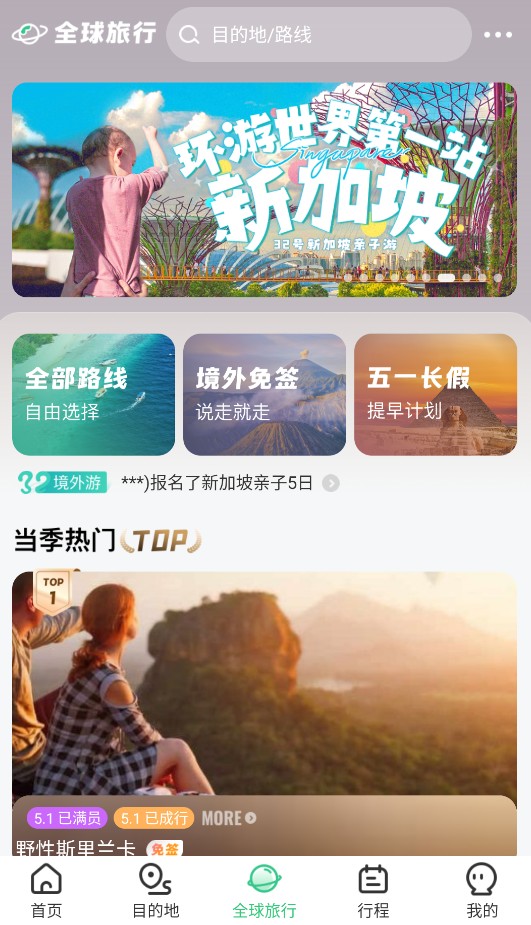Open the 我的 tab
Screen dimensions: 531x925
coord(482,890)
